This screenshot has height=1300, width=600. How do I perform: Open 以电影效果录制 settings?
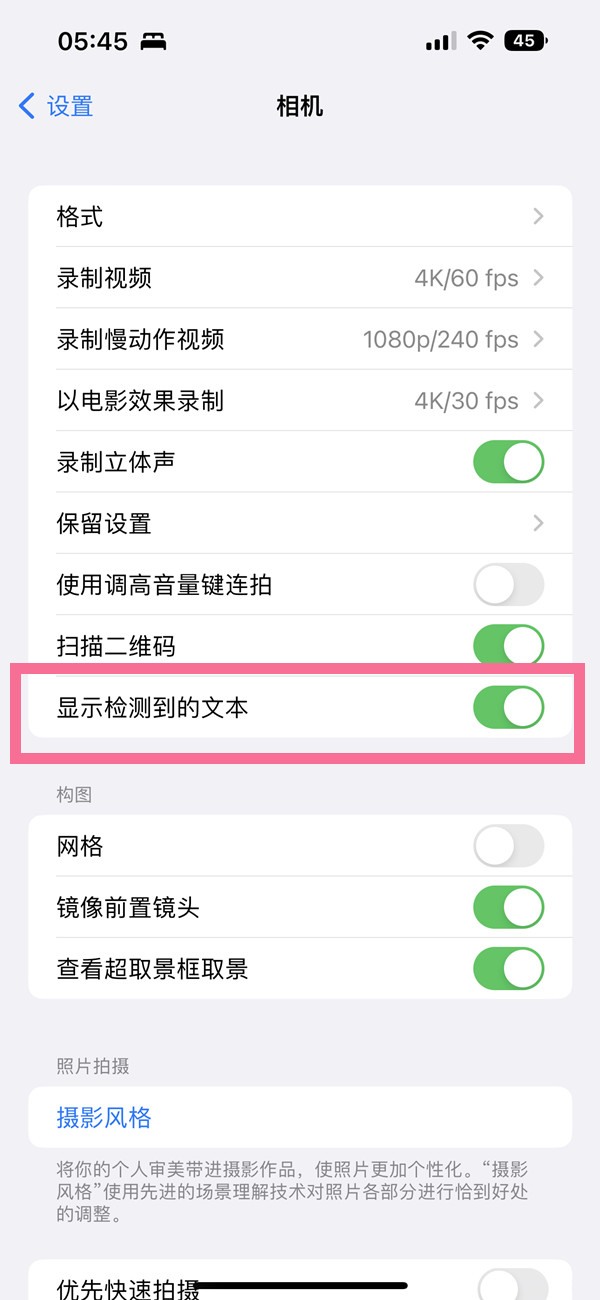(x=300, y=401)
